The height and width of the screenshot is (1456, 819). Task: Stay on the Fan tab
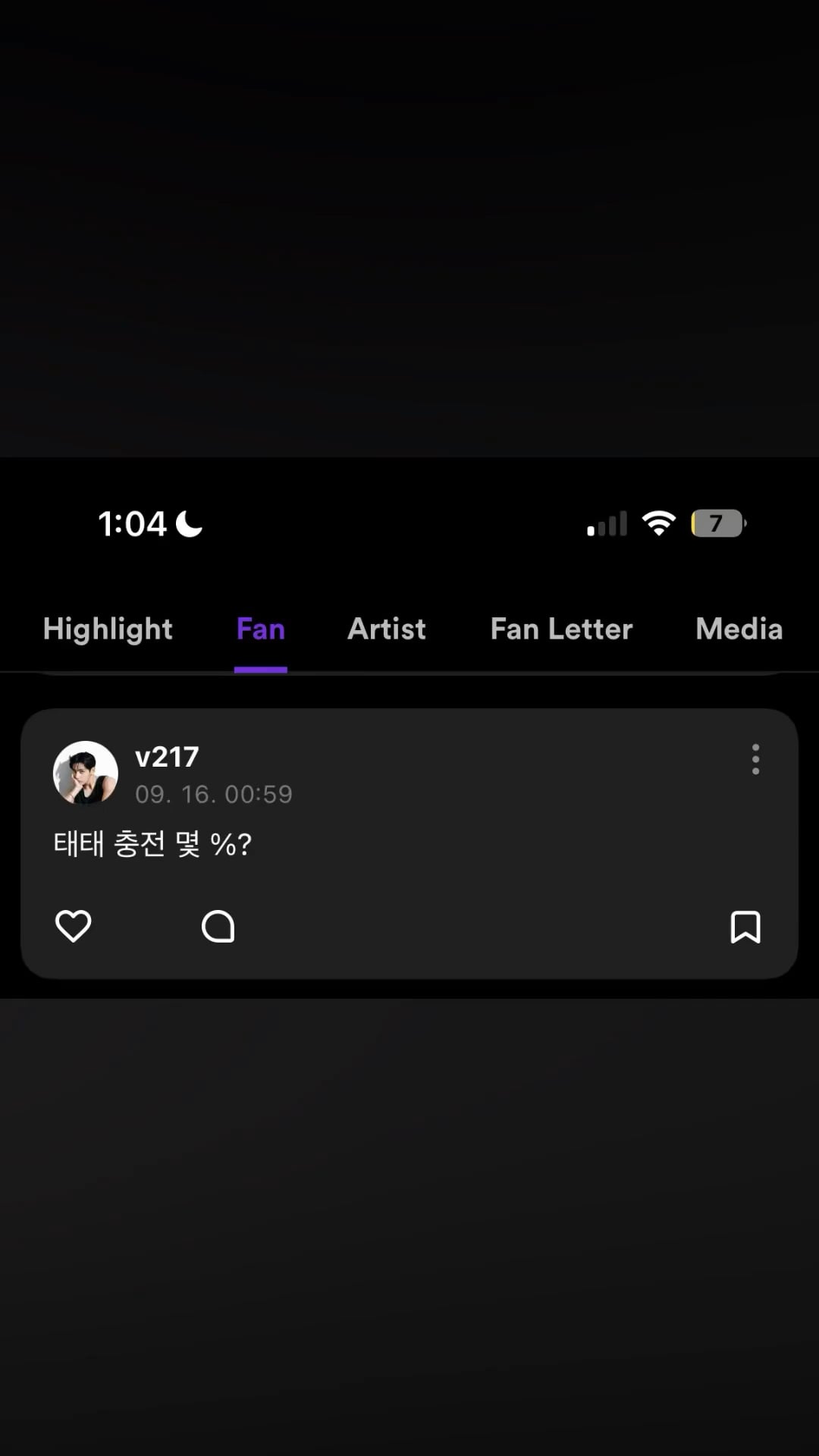click(260, 629)
